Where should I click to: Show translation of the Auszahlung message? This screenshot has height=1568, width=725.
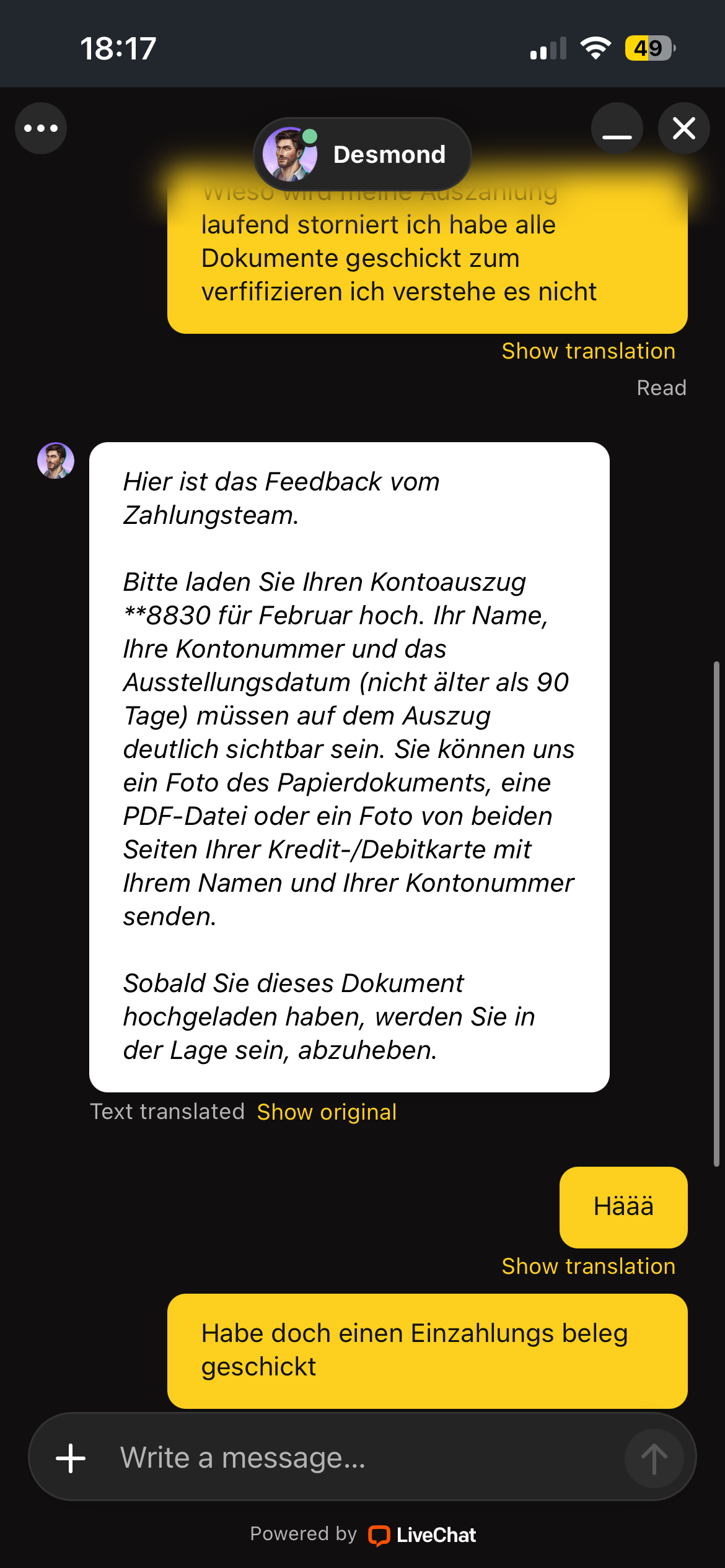[x=588, y=351]
